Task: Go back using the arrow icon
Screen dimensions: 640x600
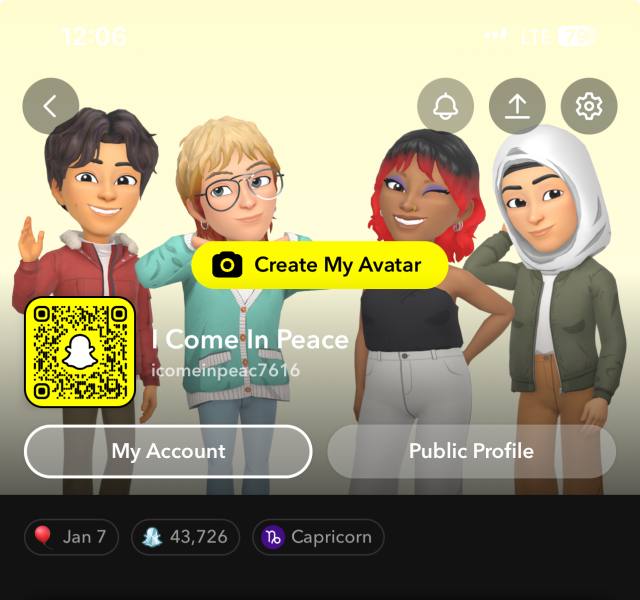Action: click(x=50, y=106)
